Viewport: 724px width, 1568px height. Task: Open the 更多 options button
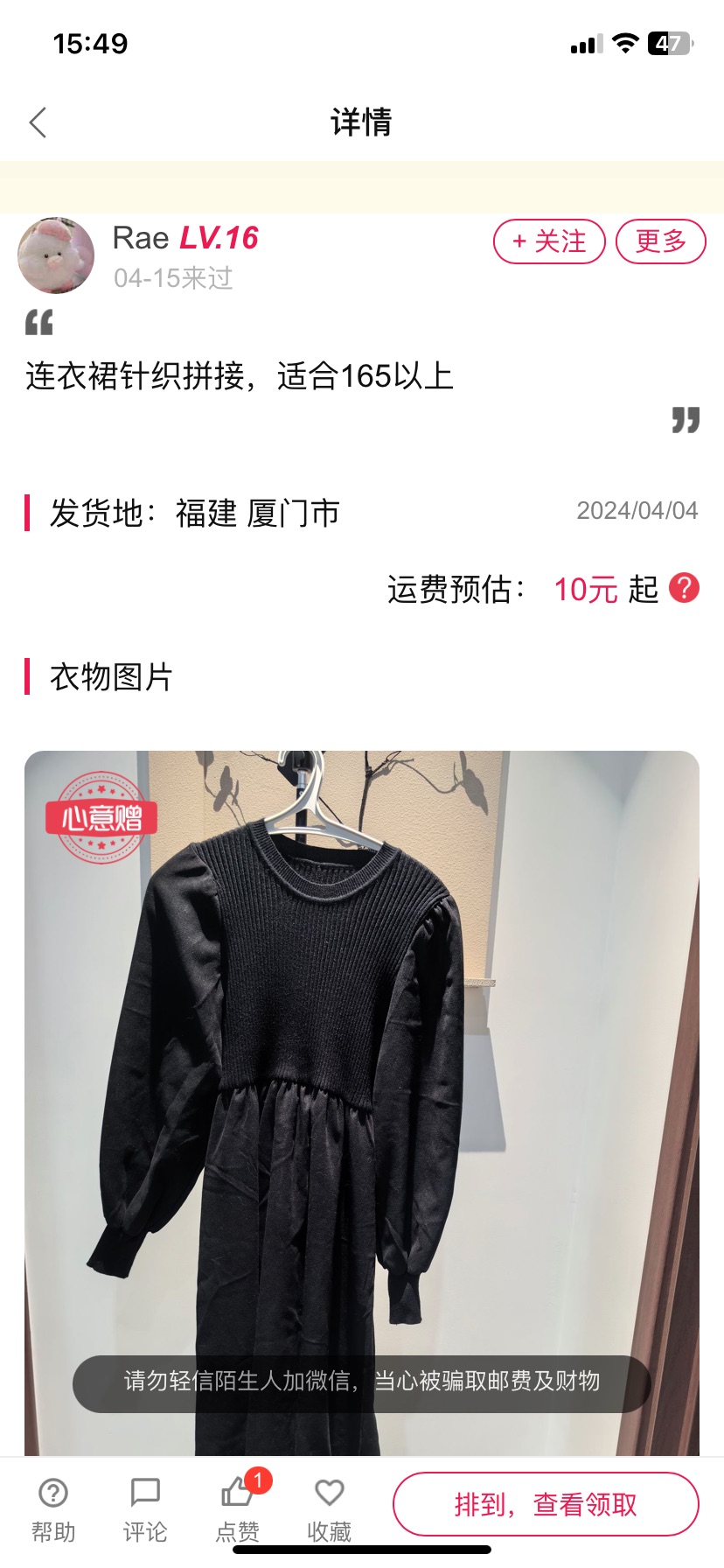(x=661, y=241)
